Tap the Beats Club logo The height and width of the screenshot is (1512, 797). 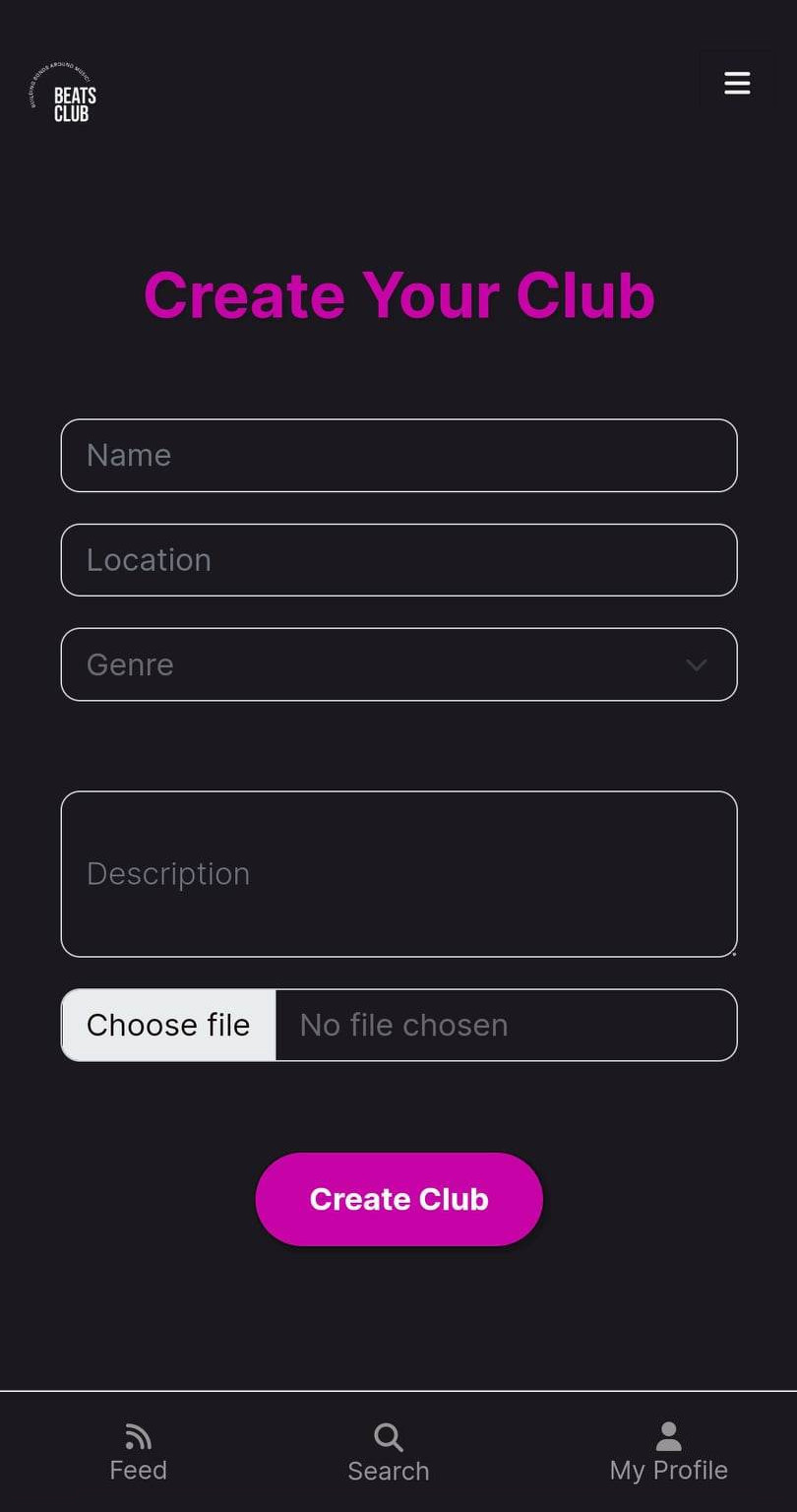[x=63, y=94]
